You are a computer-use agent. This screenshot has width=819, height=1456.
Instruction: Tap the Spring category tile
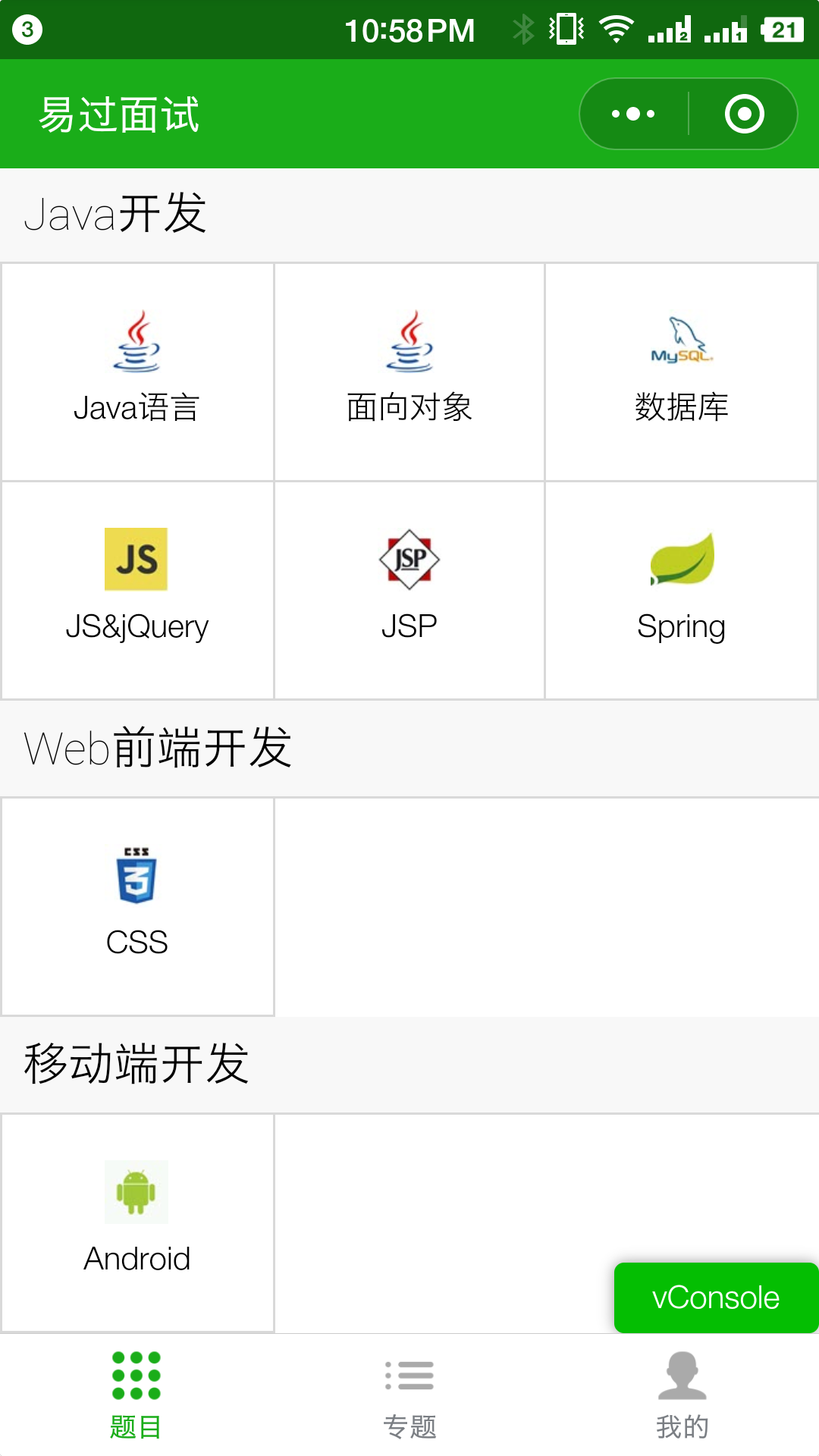681,590
